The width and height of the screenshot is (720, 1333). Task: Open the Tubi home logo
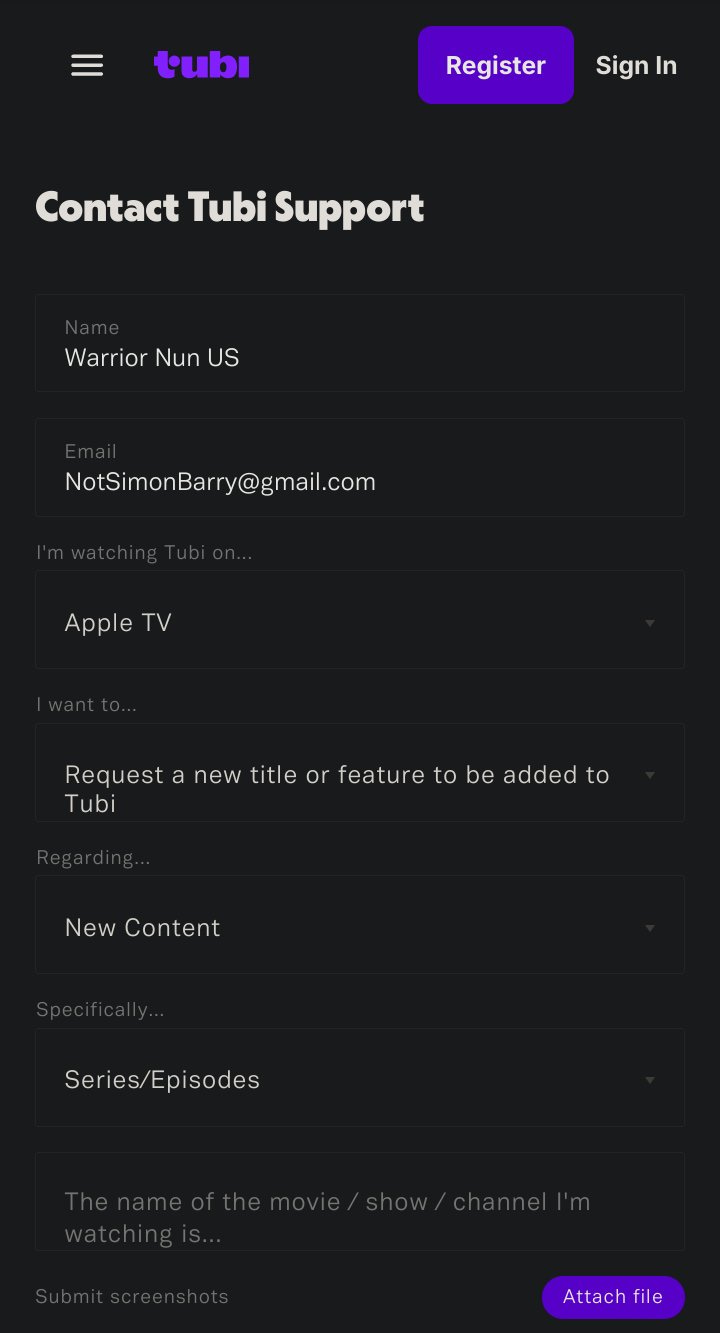(202, 65)
